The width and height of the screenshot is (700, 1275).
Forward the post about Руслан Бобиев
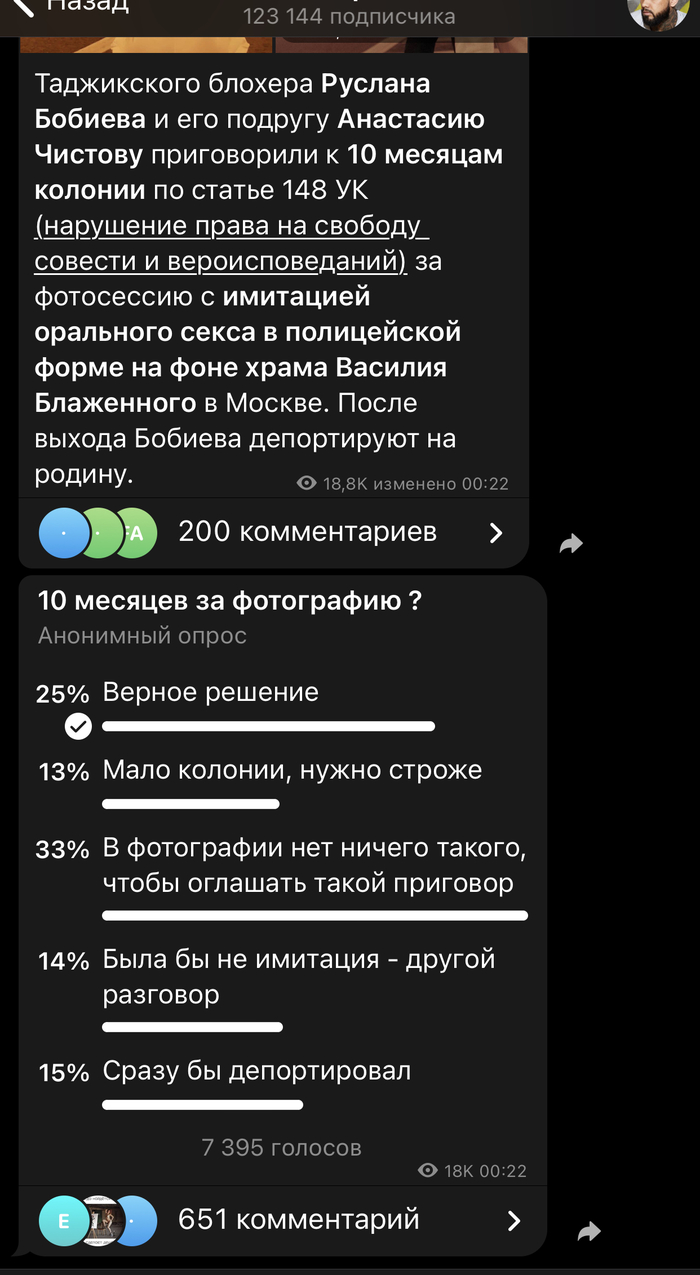pyautogui.click(x=571, y=543)
